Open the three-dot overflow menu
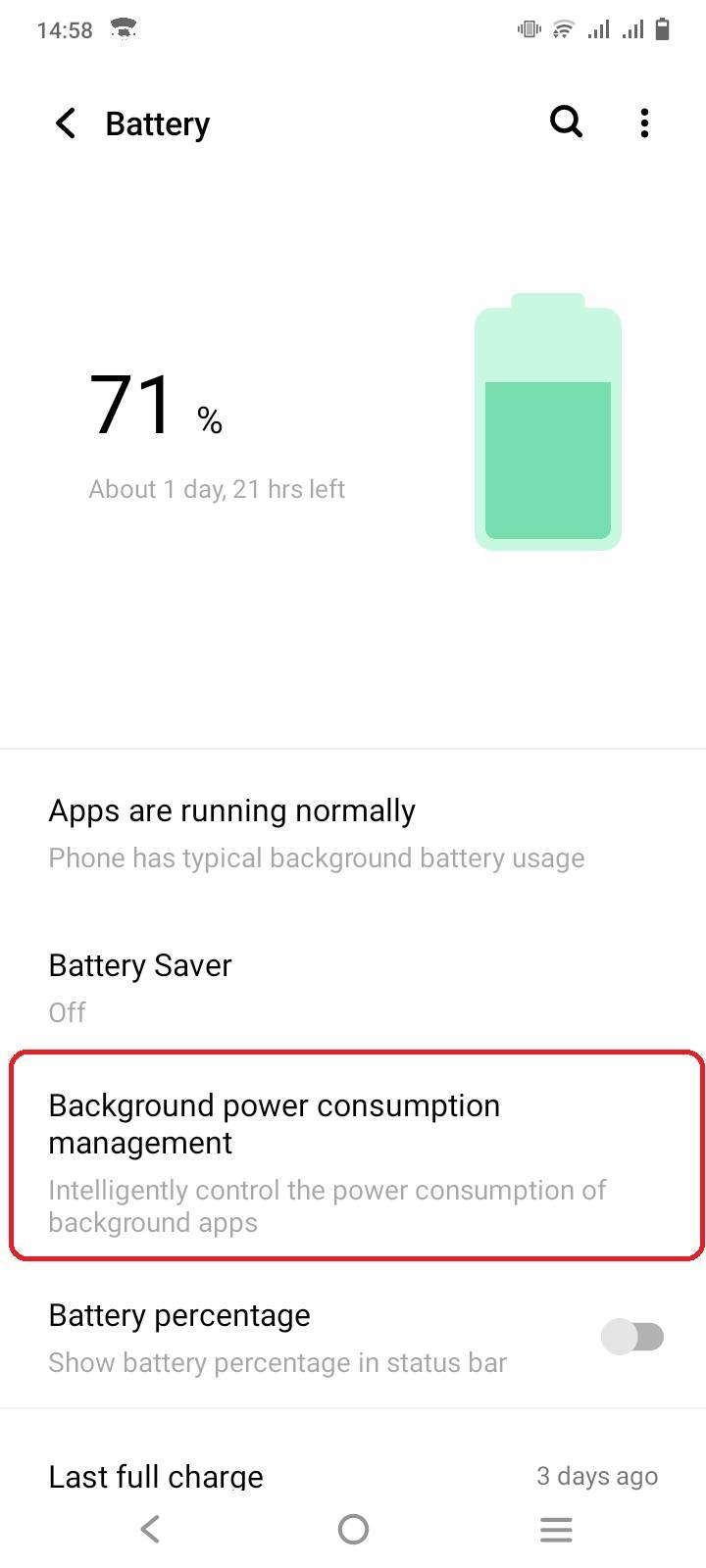The image size is (706, 1568). point(644,123)
